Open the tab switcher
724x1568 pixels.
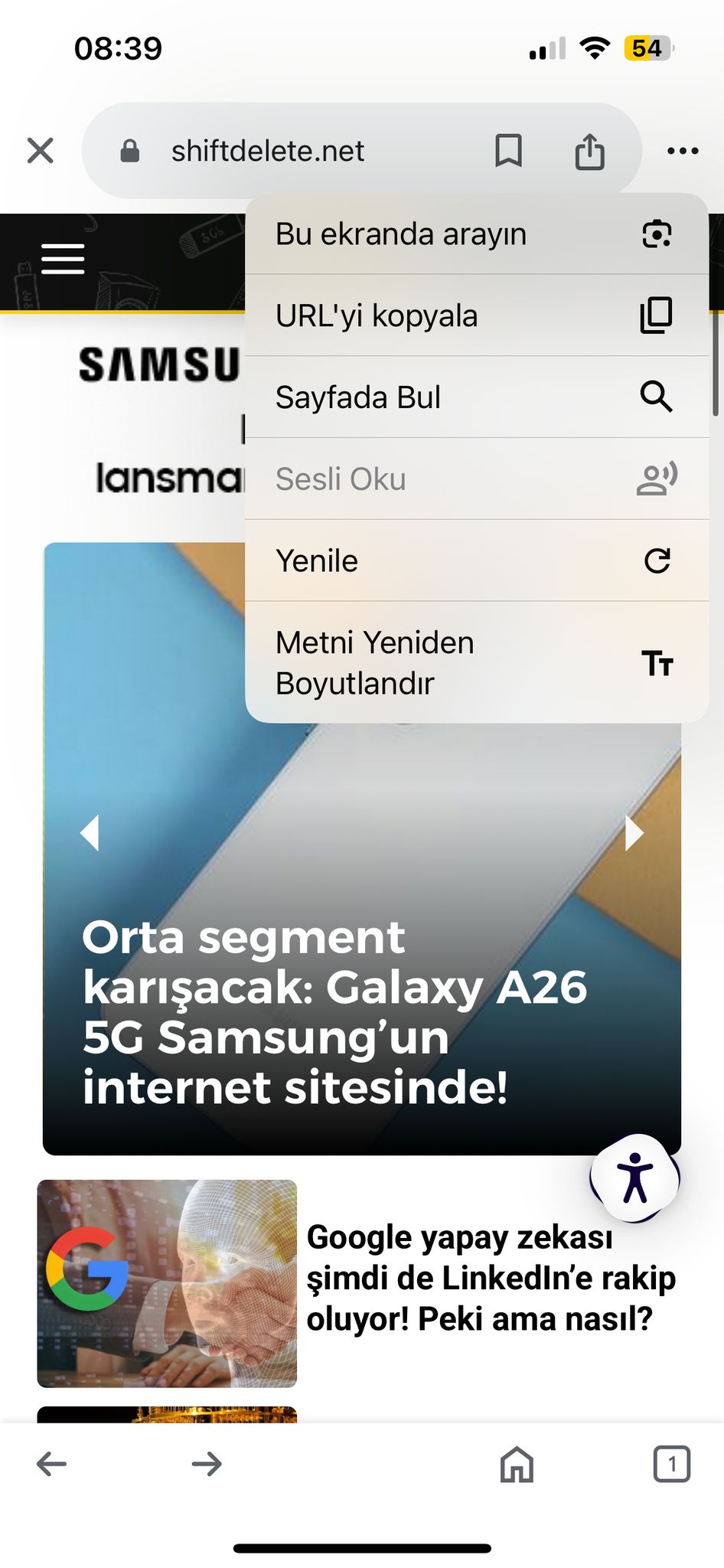point(671,1464)
